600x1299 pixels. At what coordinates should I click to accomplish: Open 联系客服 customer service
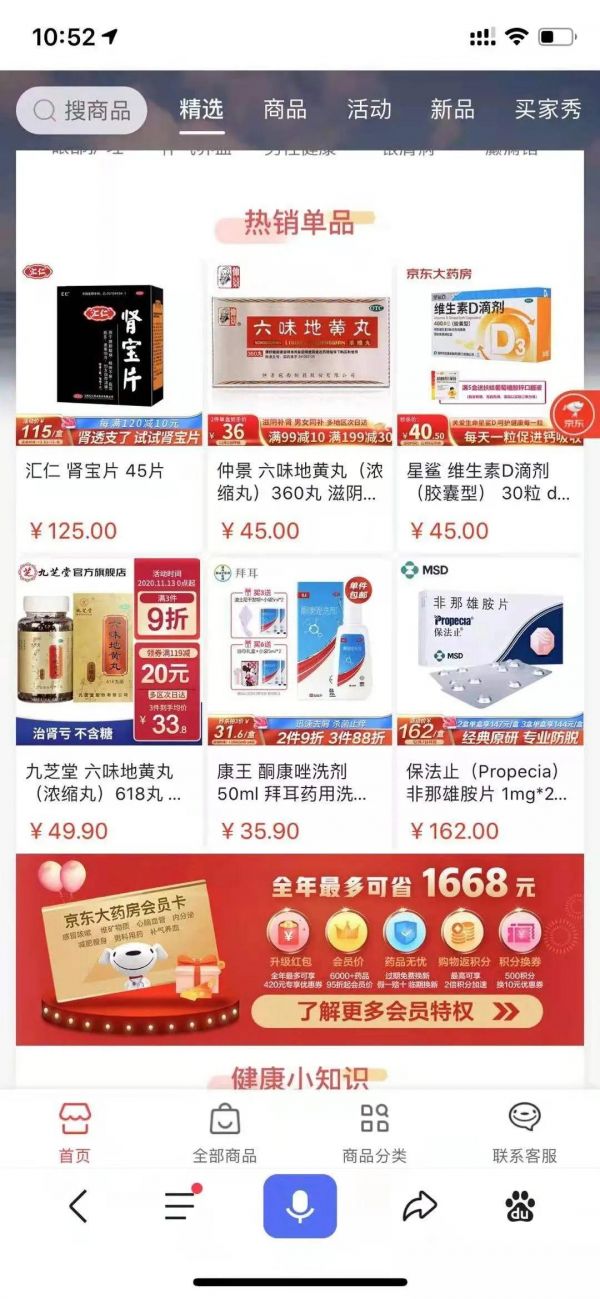click(524, 1133)
